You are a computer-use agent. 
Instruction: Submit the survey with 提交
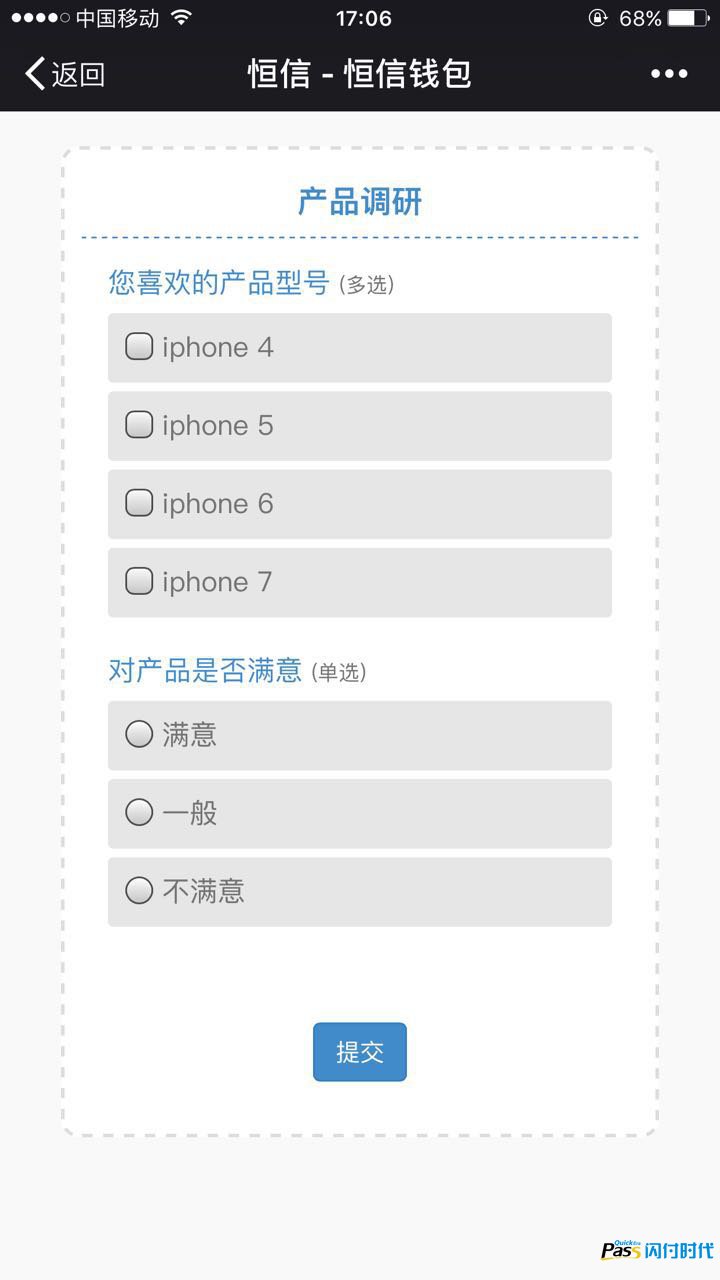click(360, 1052)
